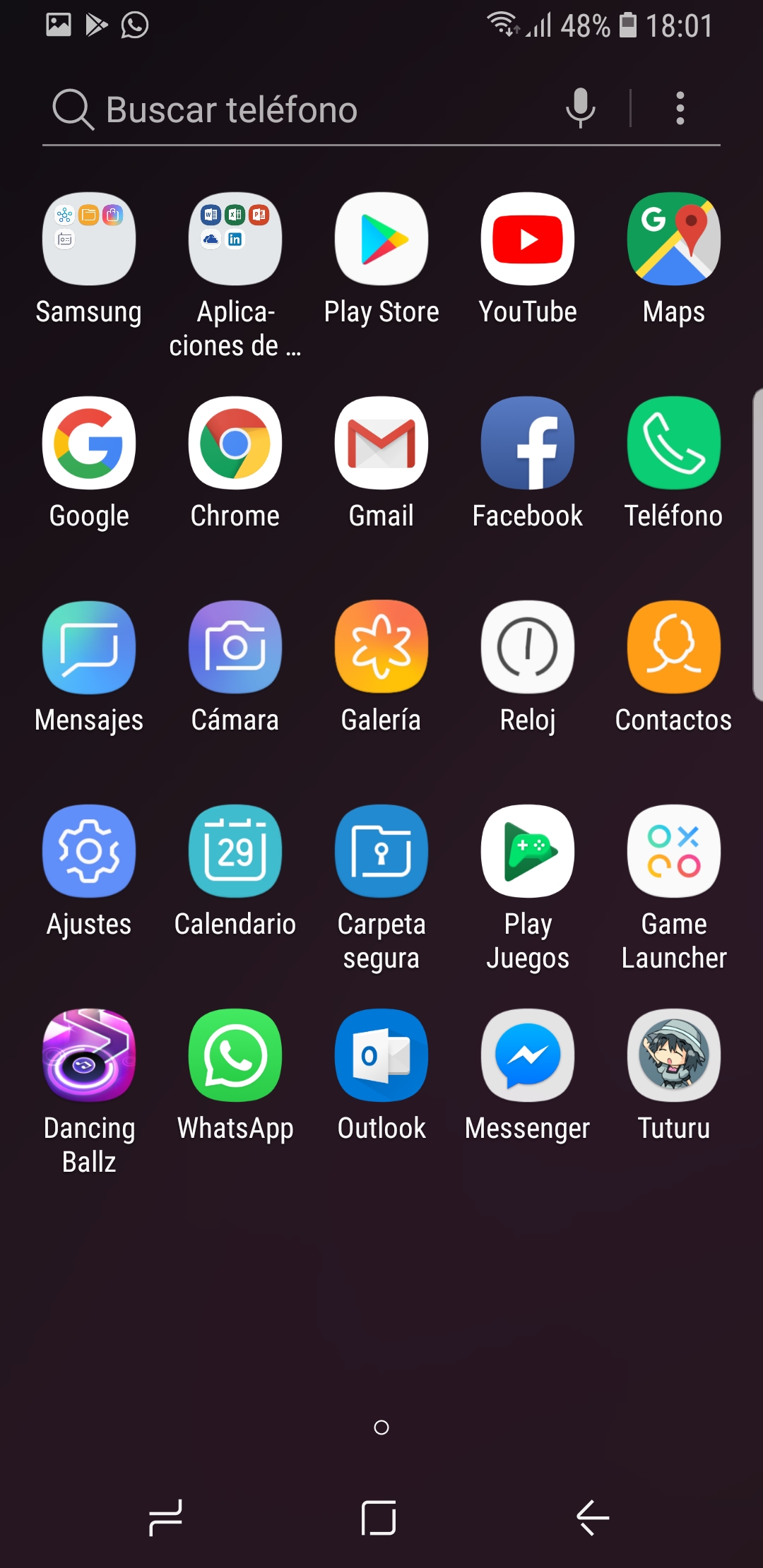Screen dimensions: 763x1568
Task: Go back with the navigation bar arrow
Action: point(593,1517)
